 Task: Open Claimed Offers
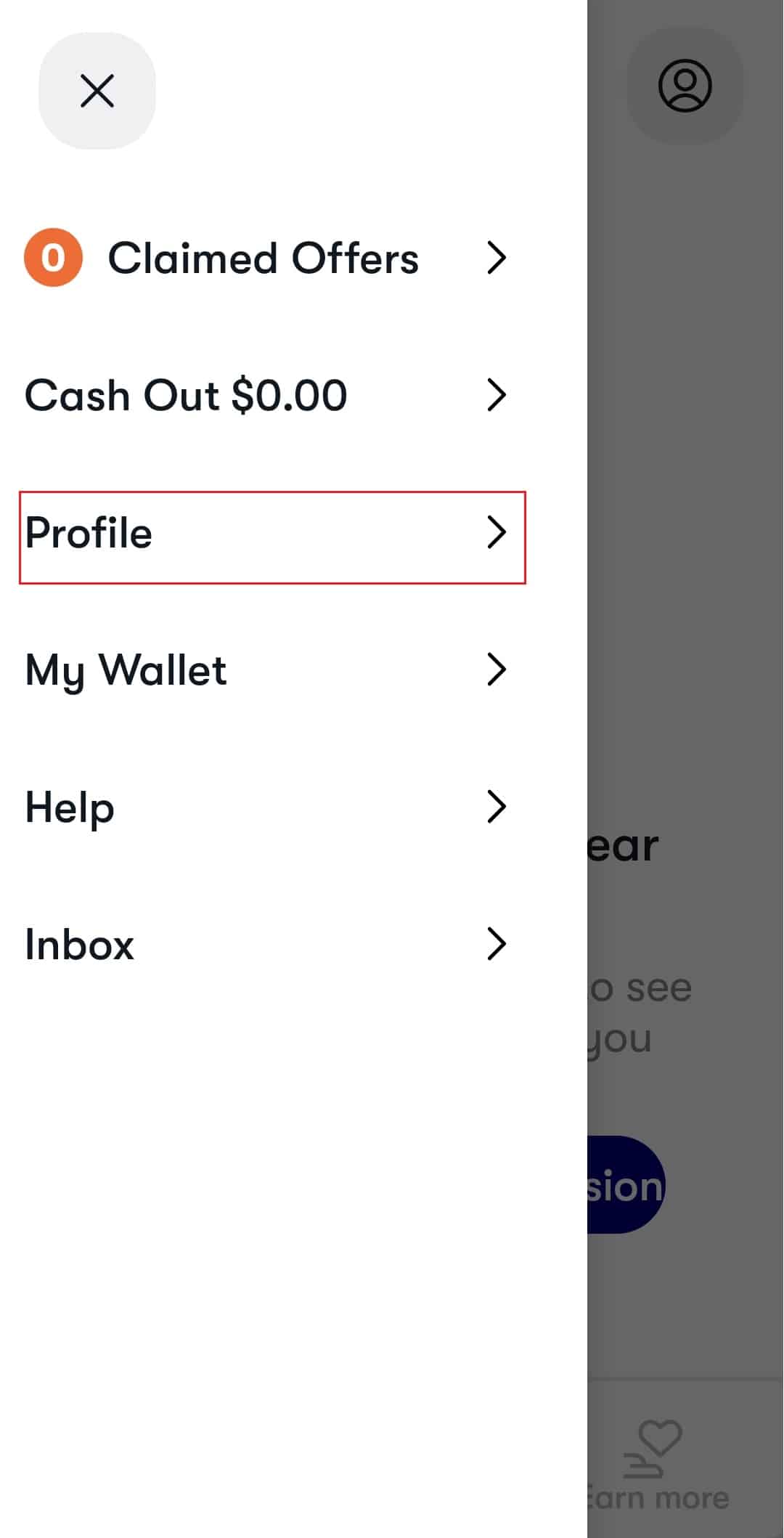point(264,258)
